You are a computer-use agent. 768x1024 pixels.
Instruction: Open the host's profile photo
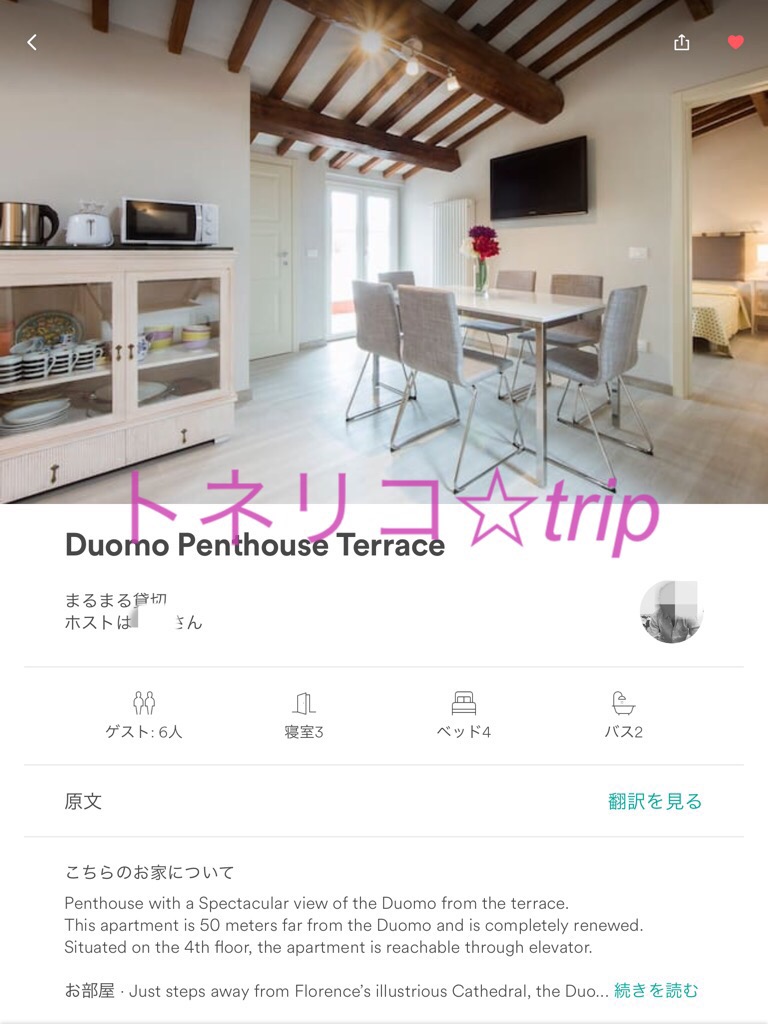point(671,611)
